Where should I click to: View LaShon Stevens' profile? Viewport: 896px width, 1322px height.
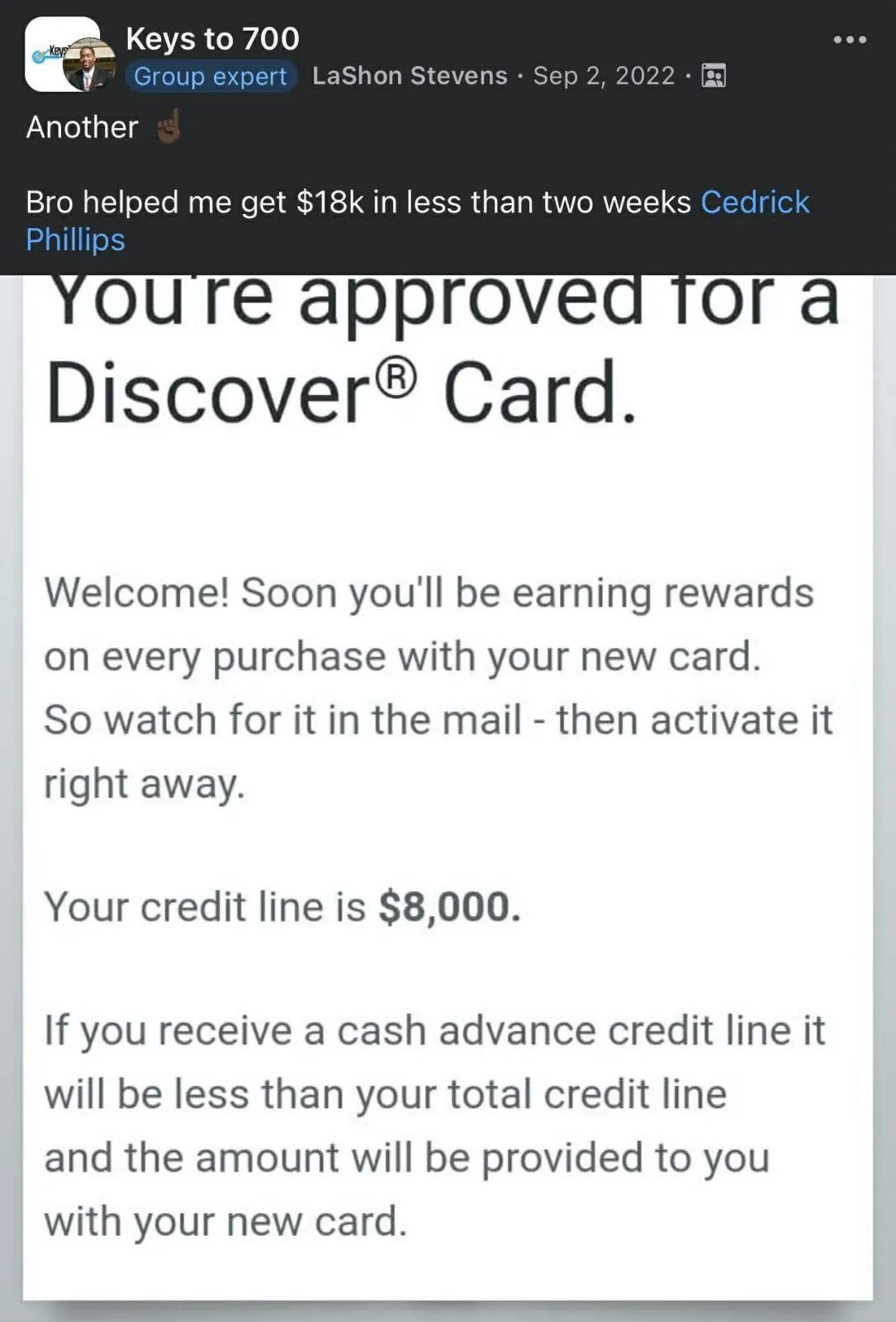tap(410, 76)
